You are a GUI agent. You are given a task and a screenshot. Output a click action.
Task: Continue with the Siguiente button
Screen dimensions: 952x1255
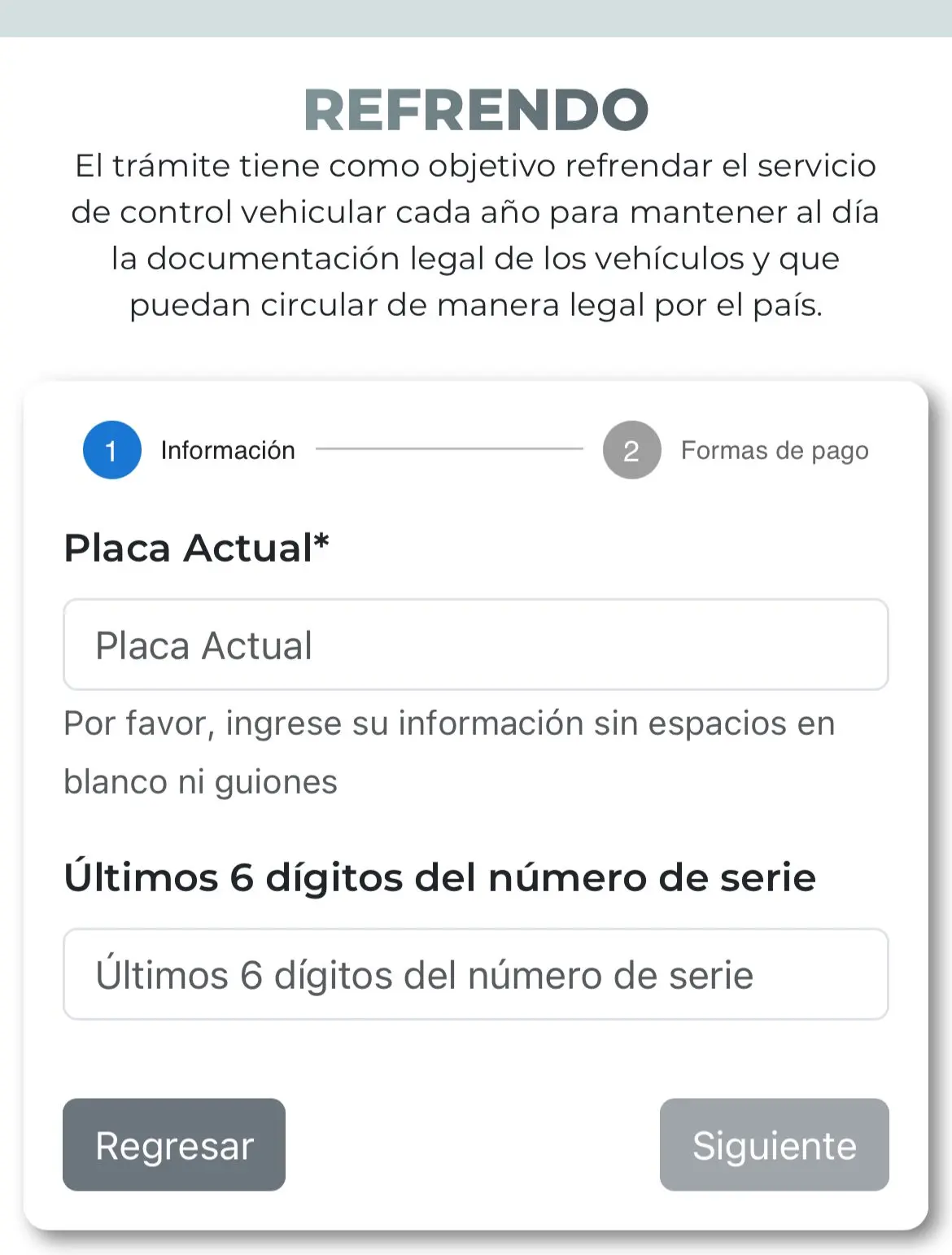[x=774, y=1144]
